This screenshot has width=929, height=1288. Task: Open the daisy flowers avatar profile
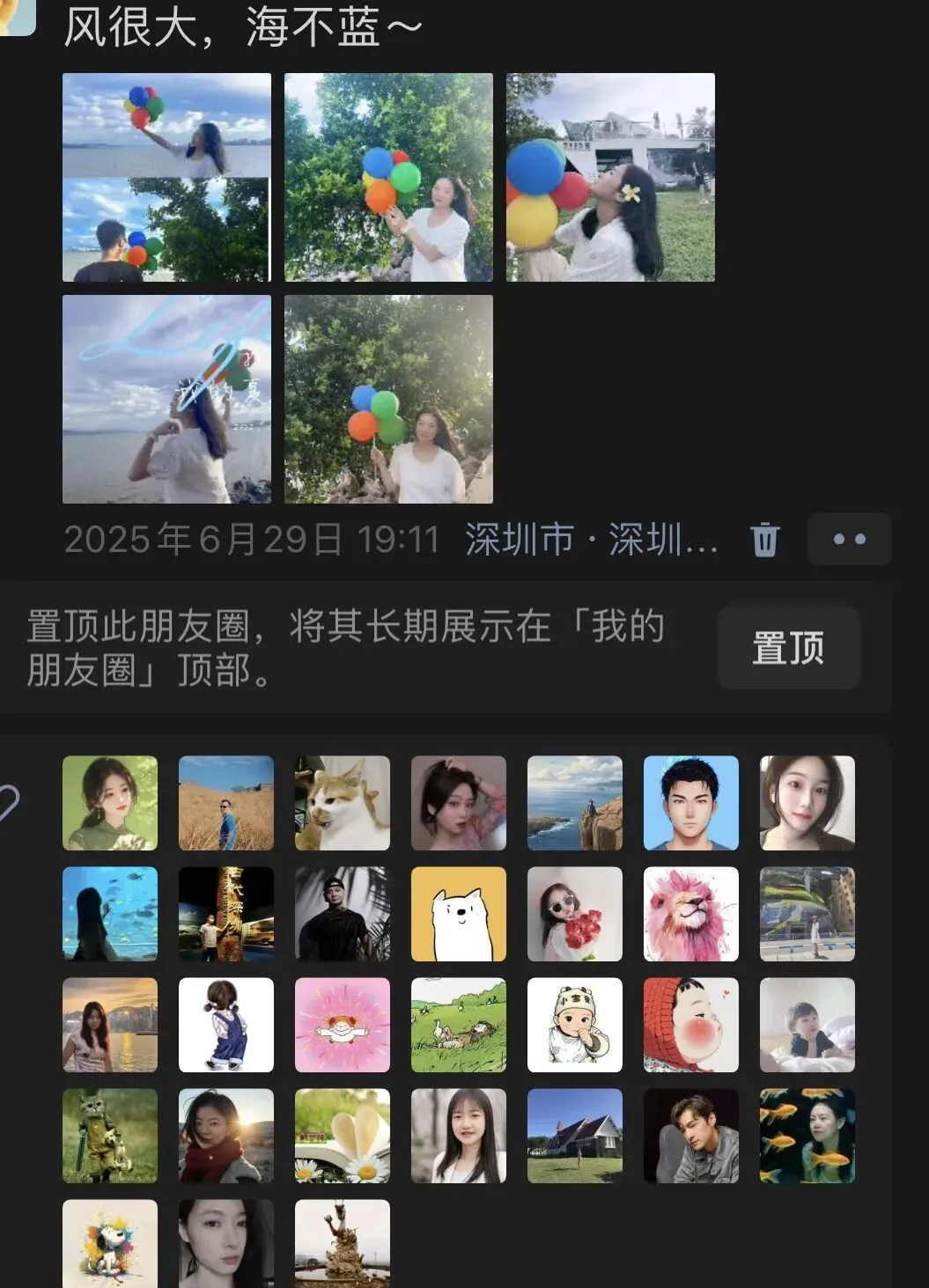coord(343,1136)
